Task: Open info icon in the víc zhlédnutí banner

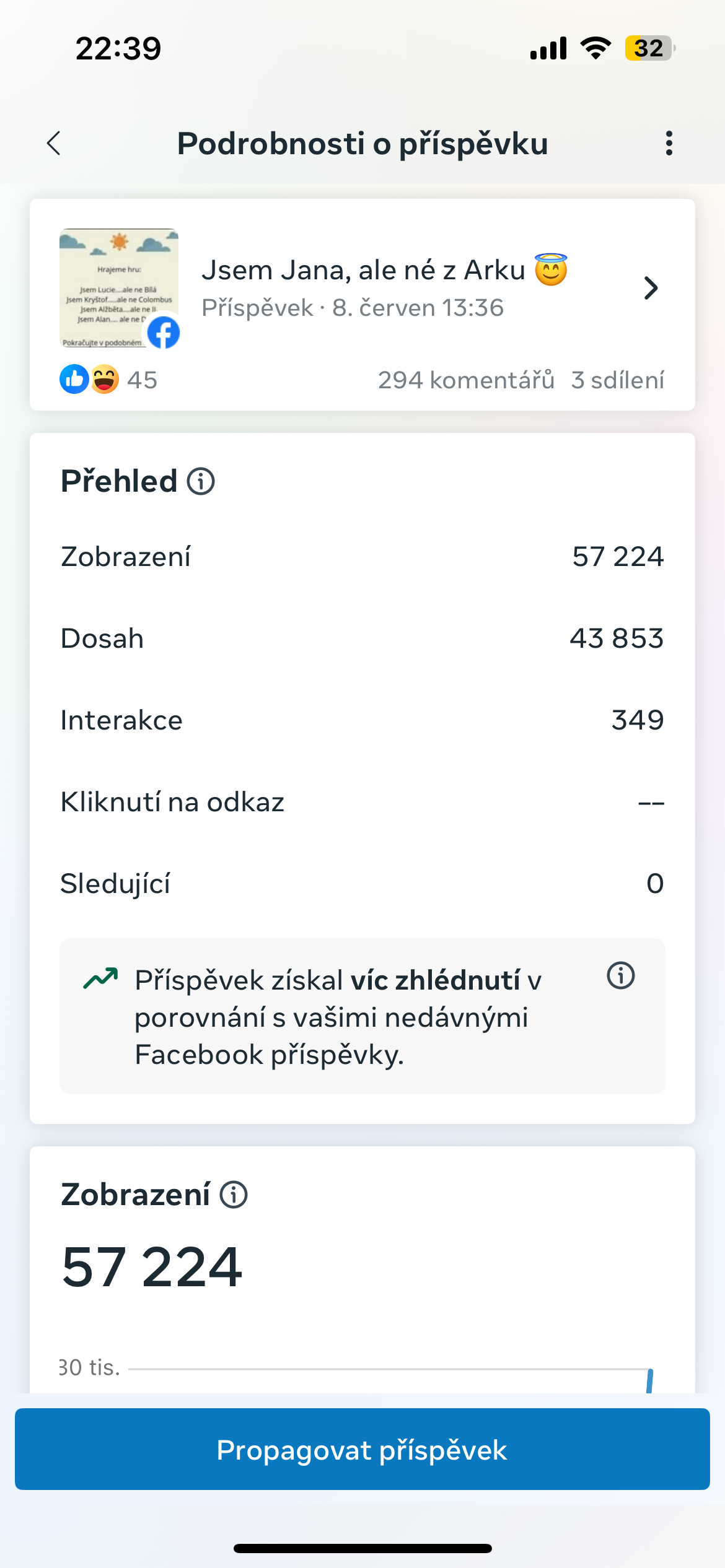Action: tap(620, 976)
